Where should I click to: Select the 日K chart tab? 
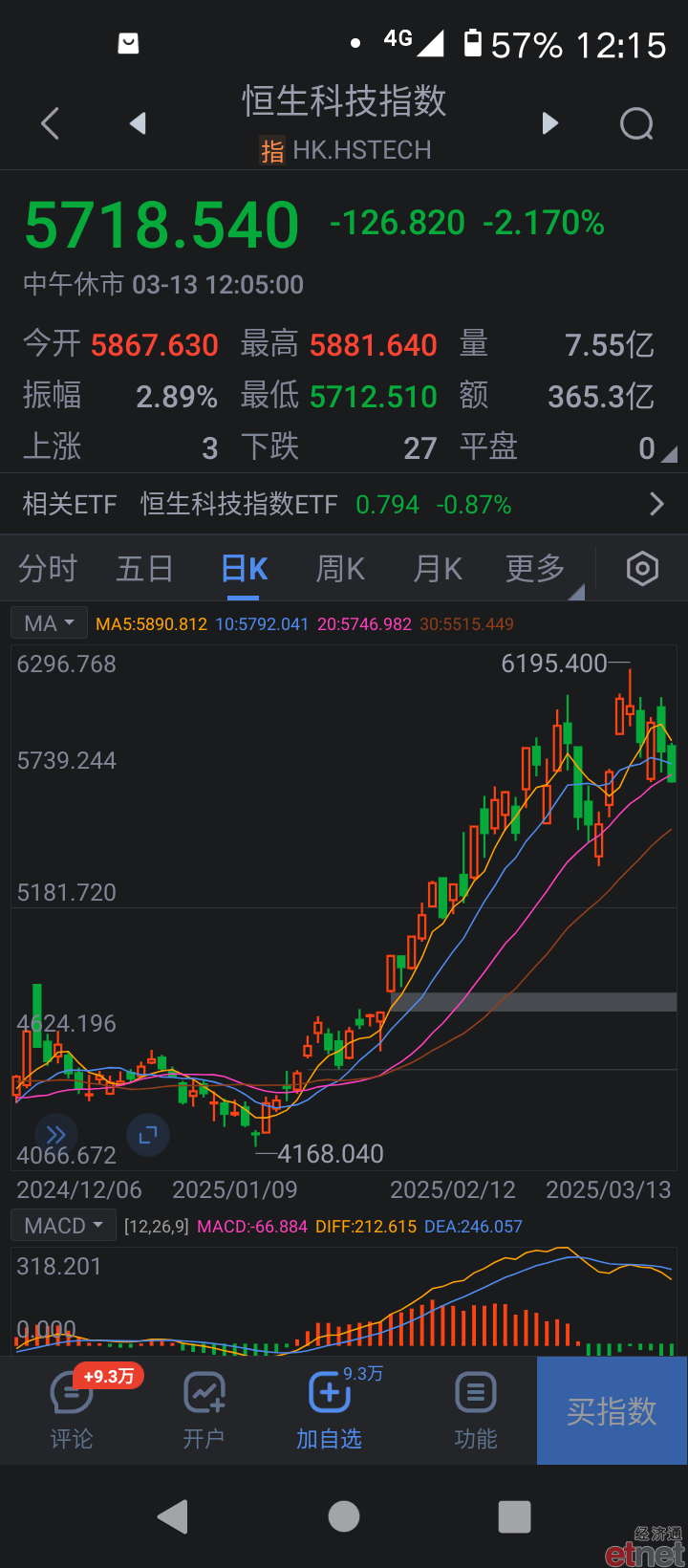pyautogui.click(x=245, y=569)
